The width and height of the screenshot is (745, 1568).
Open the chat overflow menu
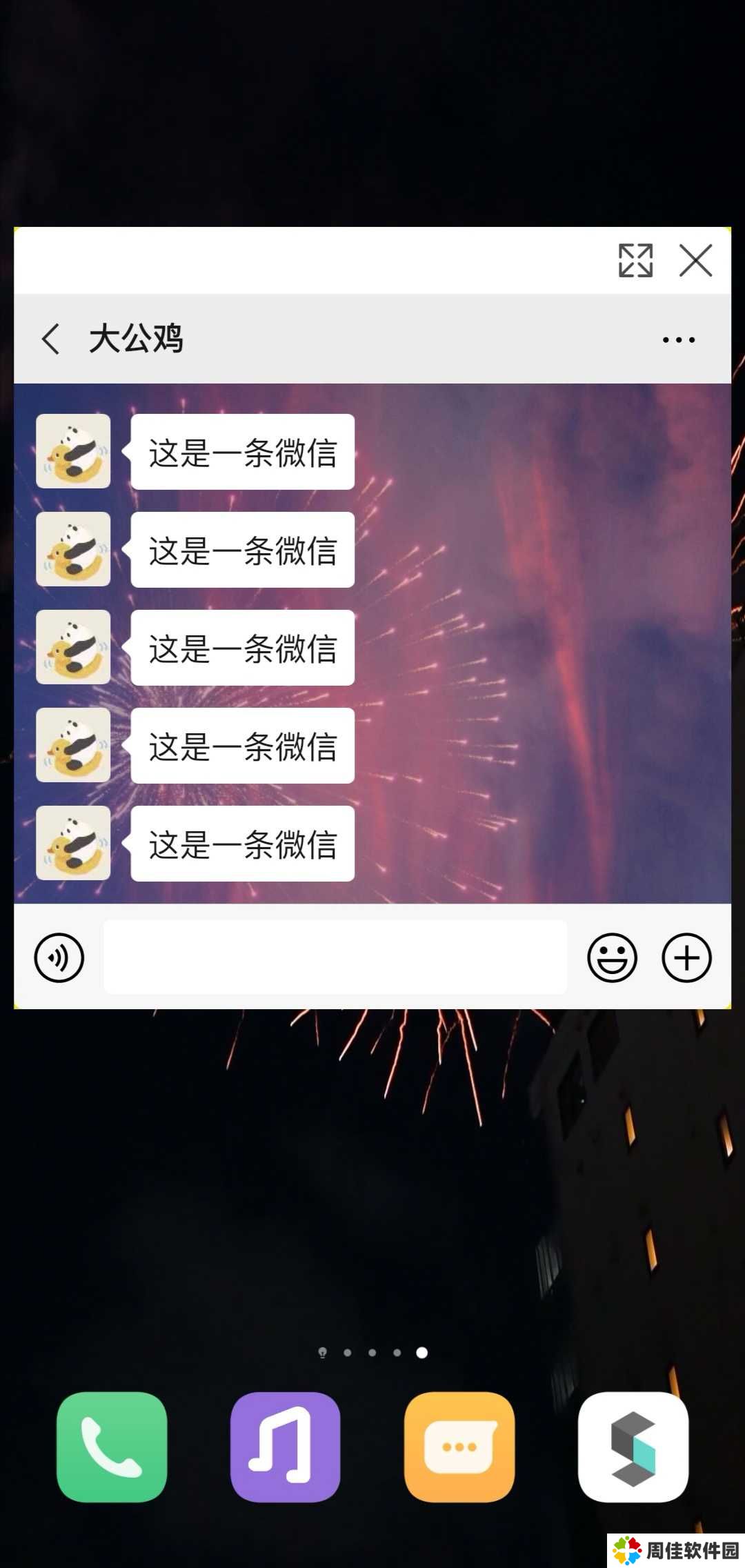678,339
